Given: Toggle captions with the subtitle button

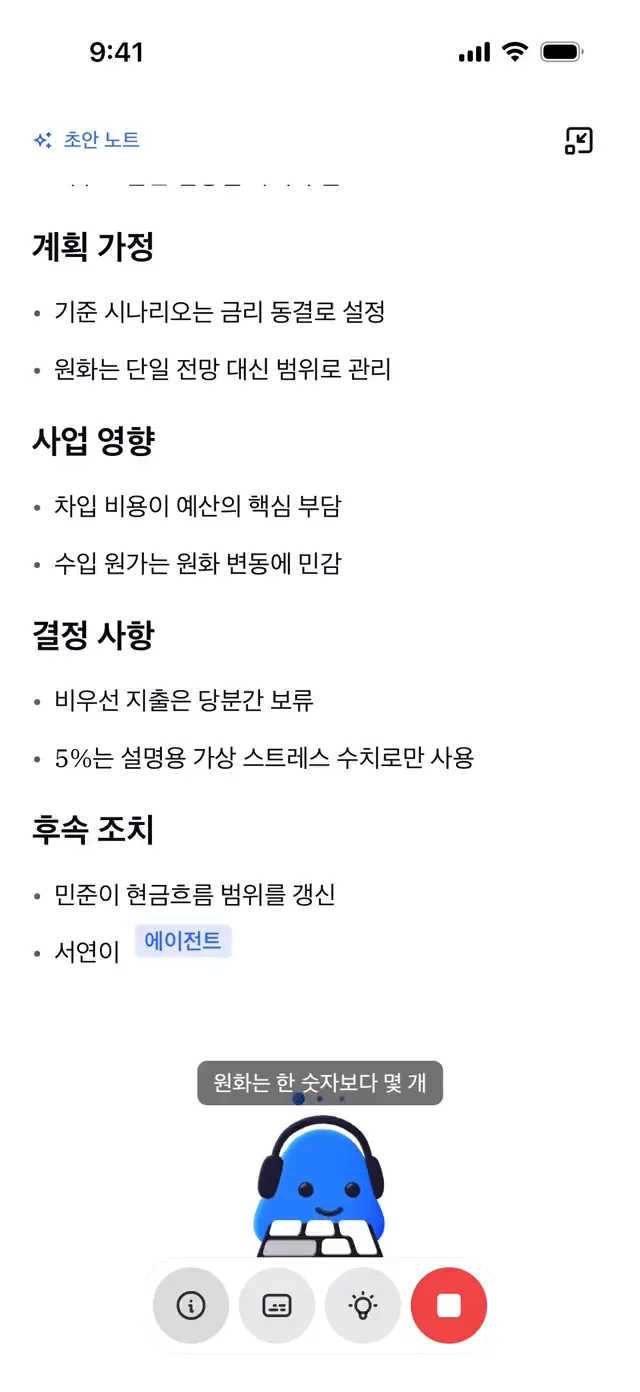Looking at the screenshot, I should tap(277, 1306).
